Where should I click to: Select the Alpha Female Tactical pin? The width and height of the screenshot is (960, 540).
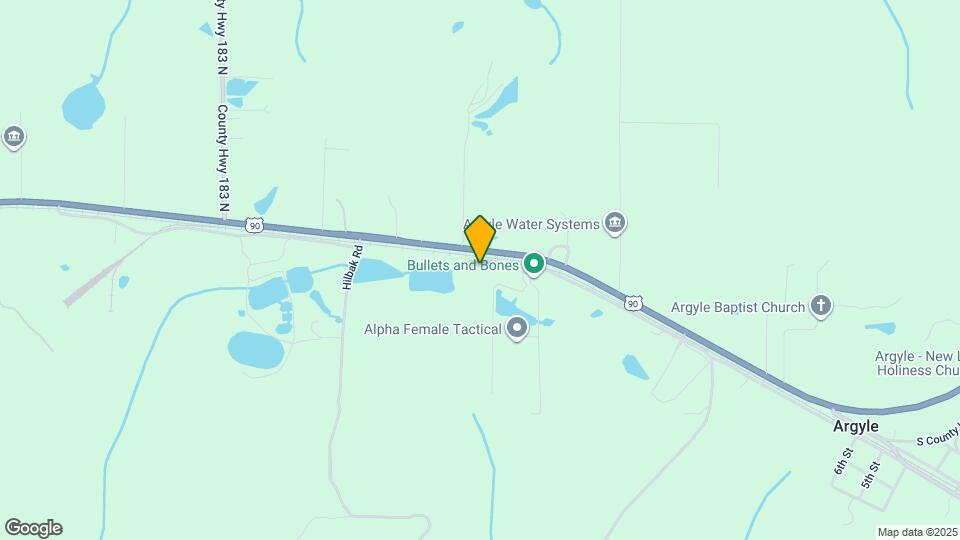tap(517, 328)
